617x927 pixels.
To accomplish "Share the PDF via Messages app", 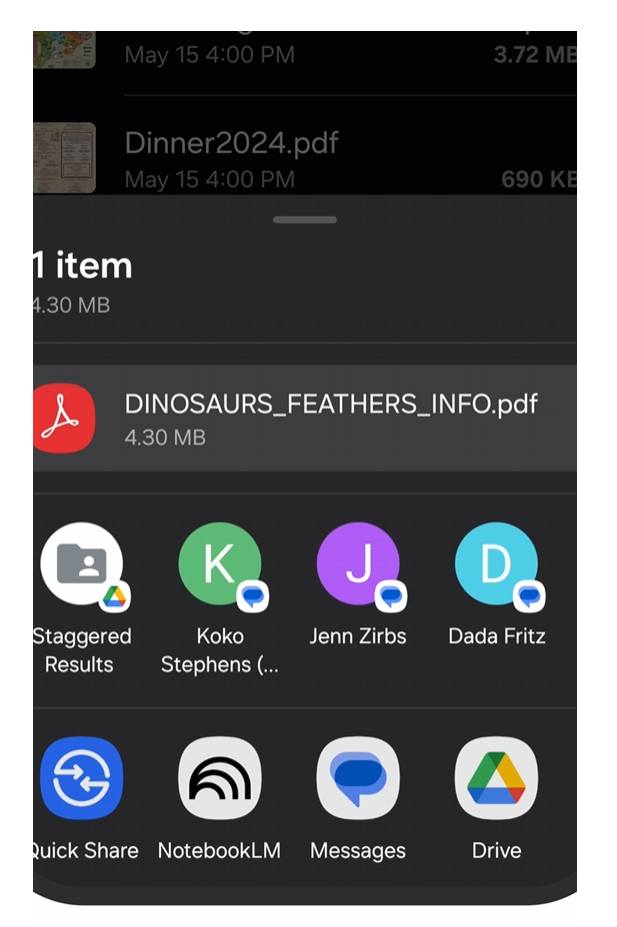I will coord(358,779).
